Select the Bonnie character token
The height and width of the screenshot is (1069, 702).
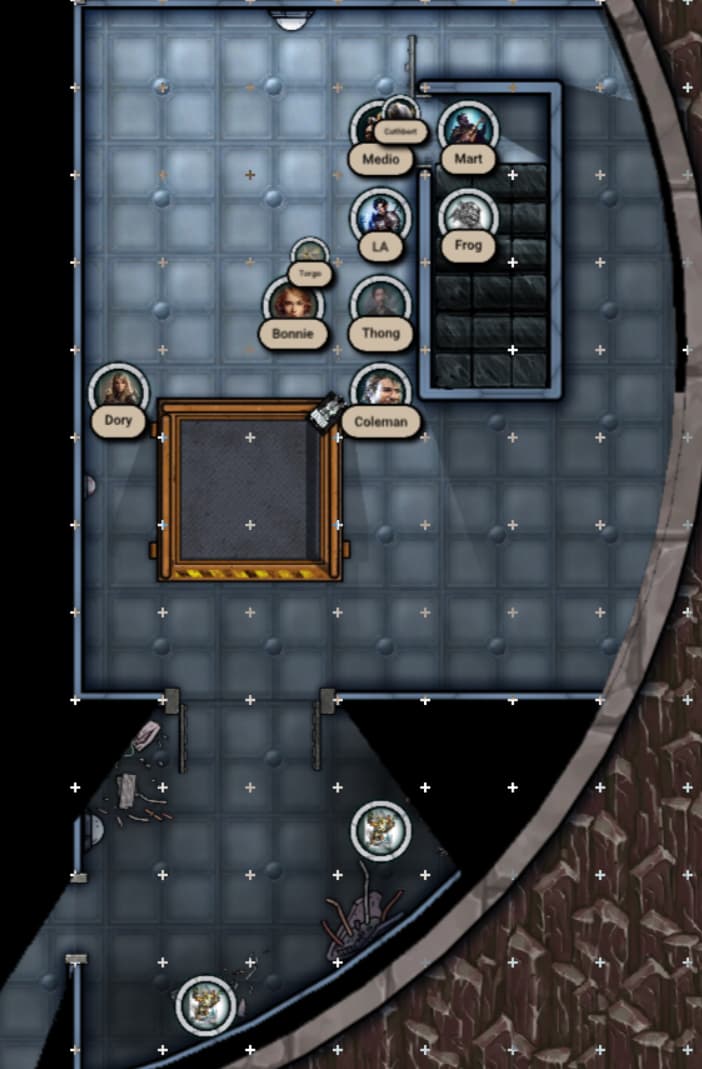tap(292, 304)
